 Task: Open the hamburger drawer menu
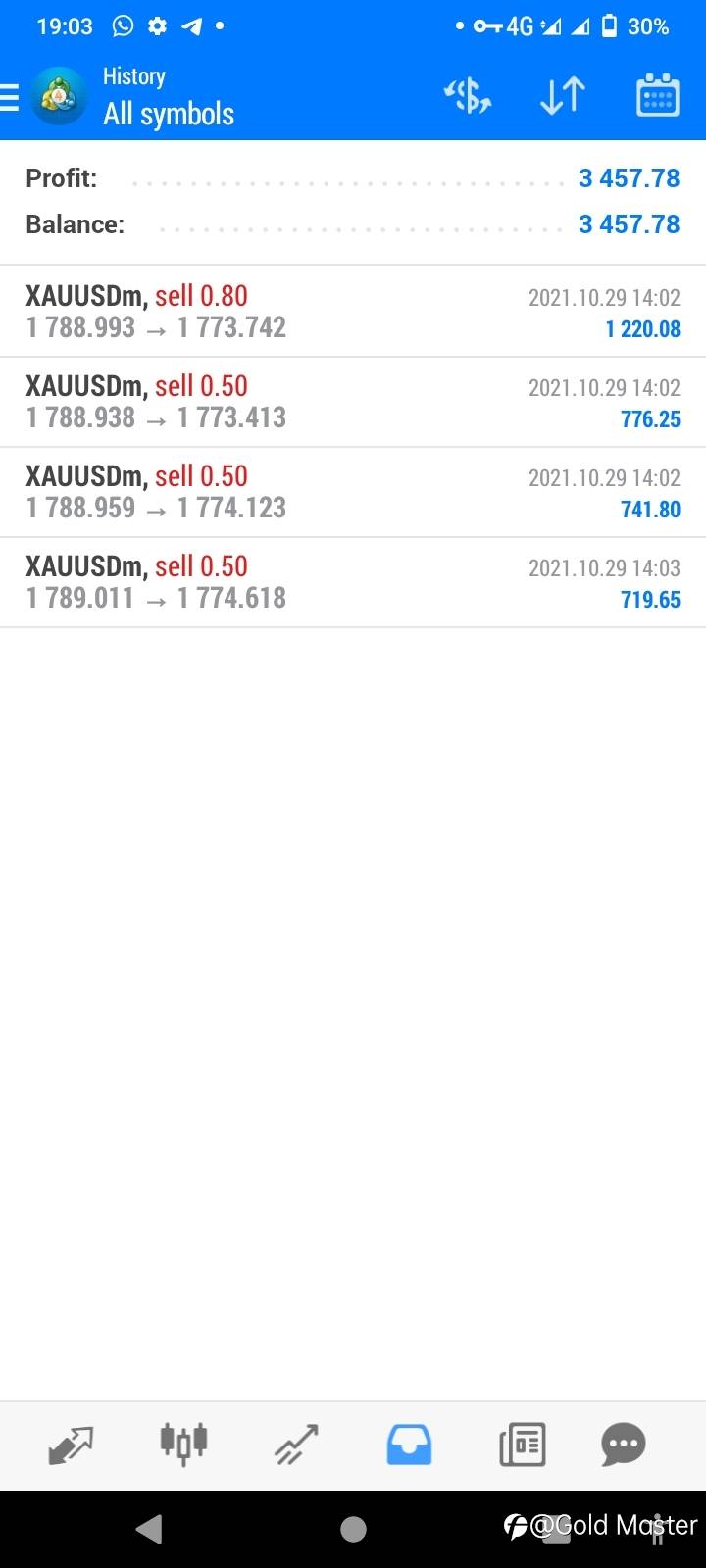10,97
